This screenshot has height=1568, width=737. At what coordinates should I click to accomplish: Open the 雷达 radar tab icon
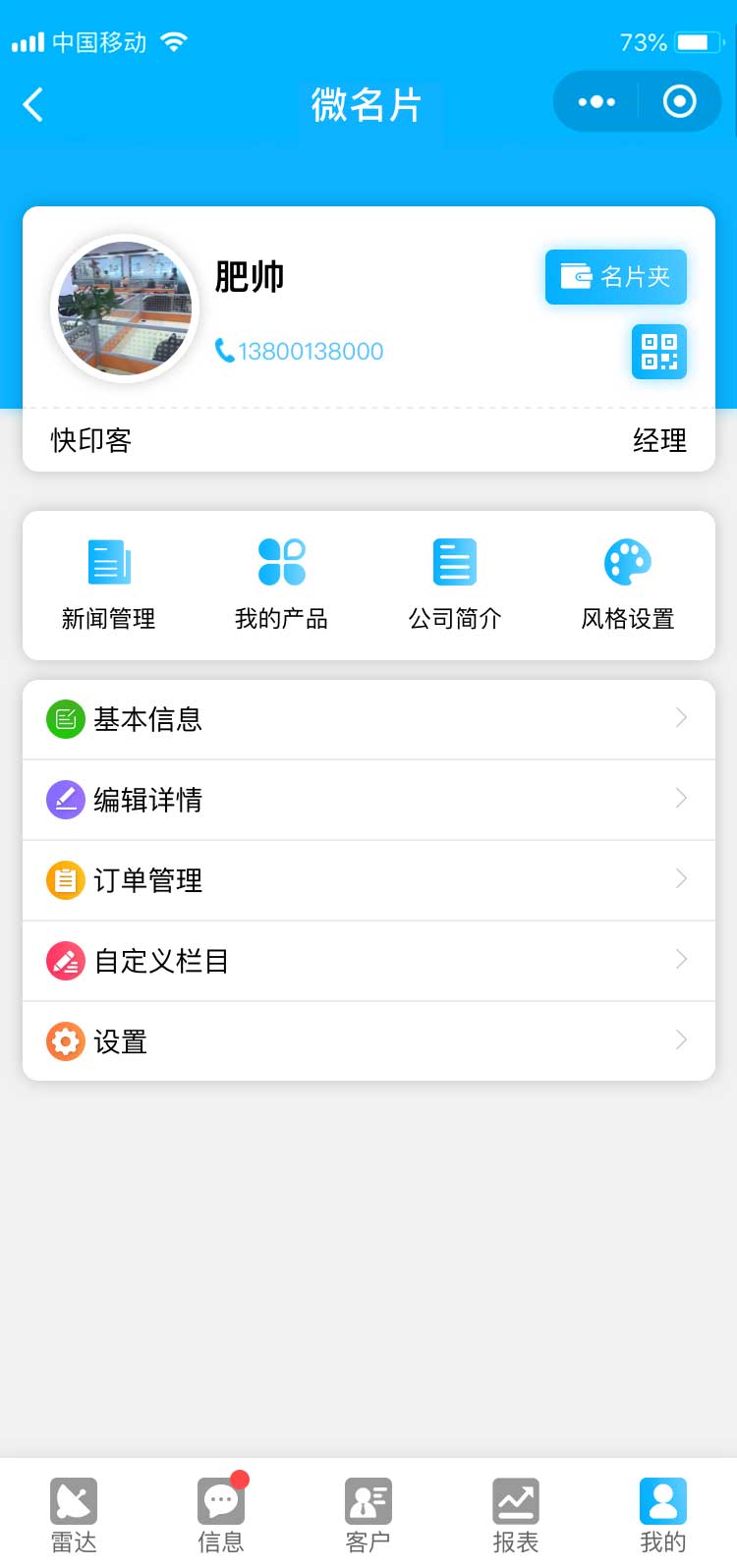pyautogui.click(x=74, y=1501)
